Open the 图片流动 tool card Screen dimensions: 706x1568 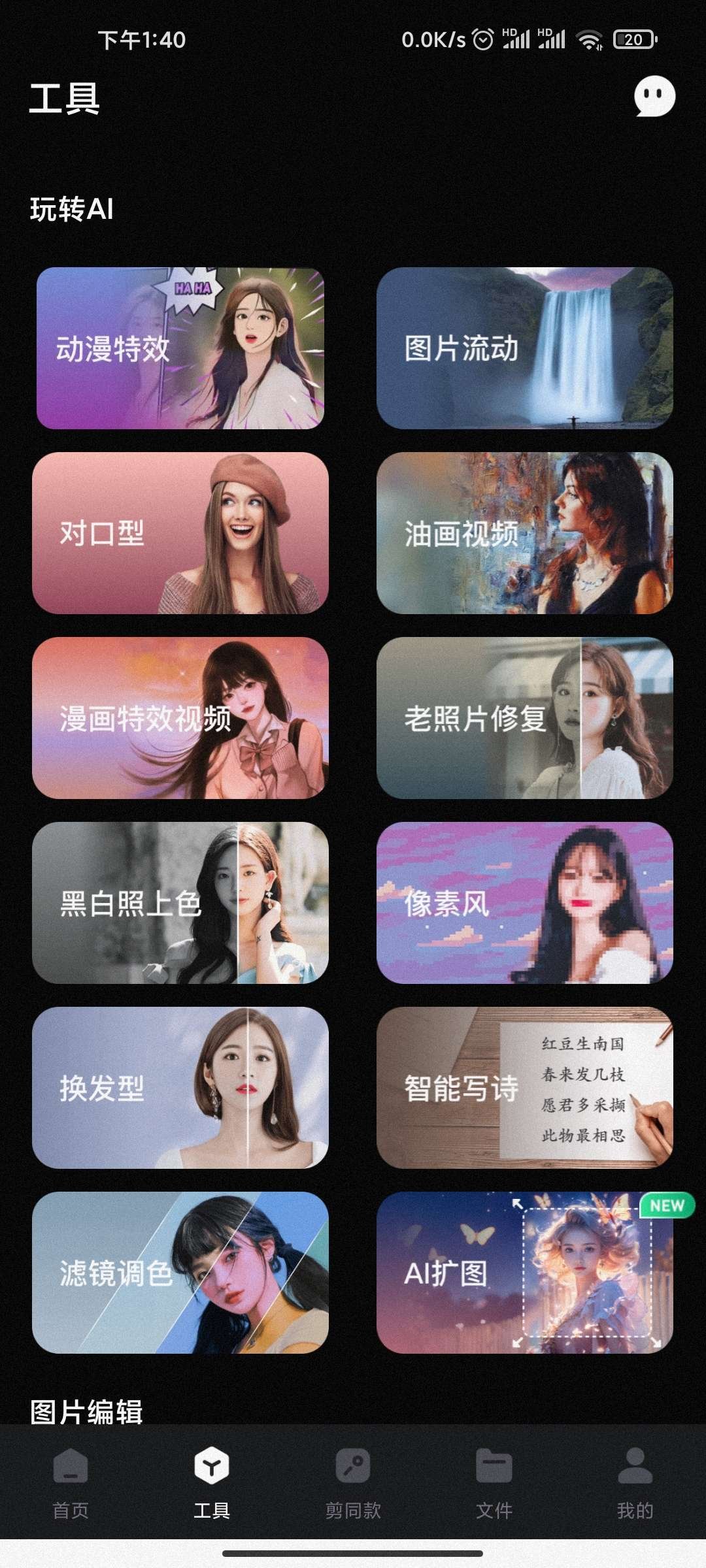pyautogui.click(x=524, y=348)
